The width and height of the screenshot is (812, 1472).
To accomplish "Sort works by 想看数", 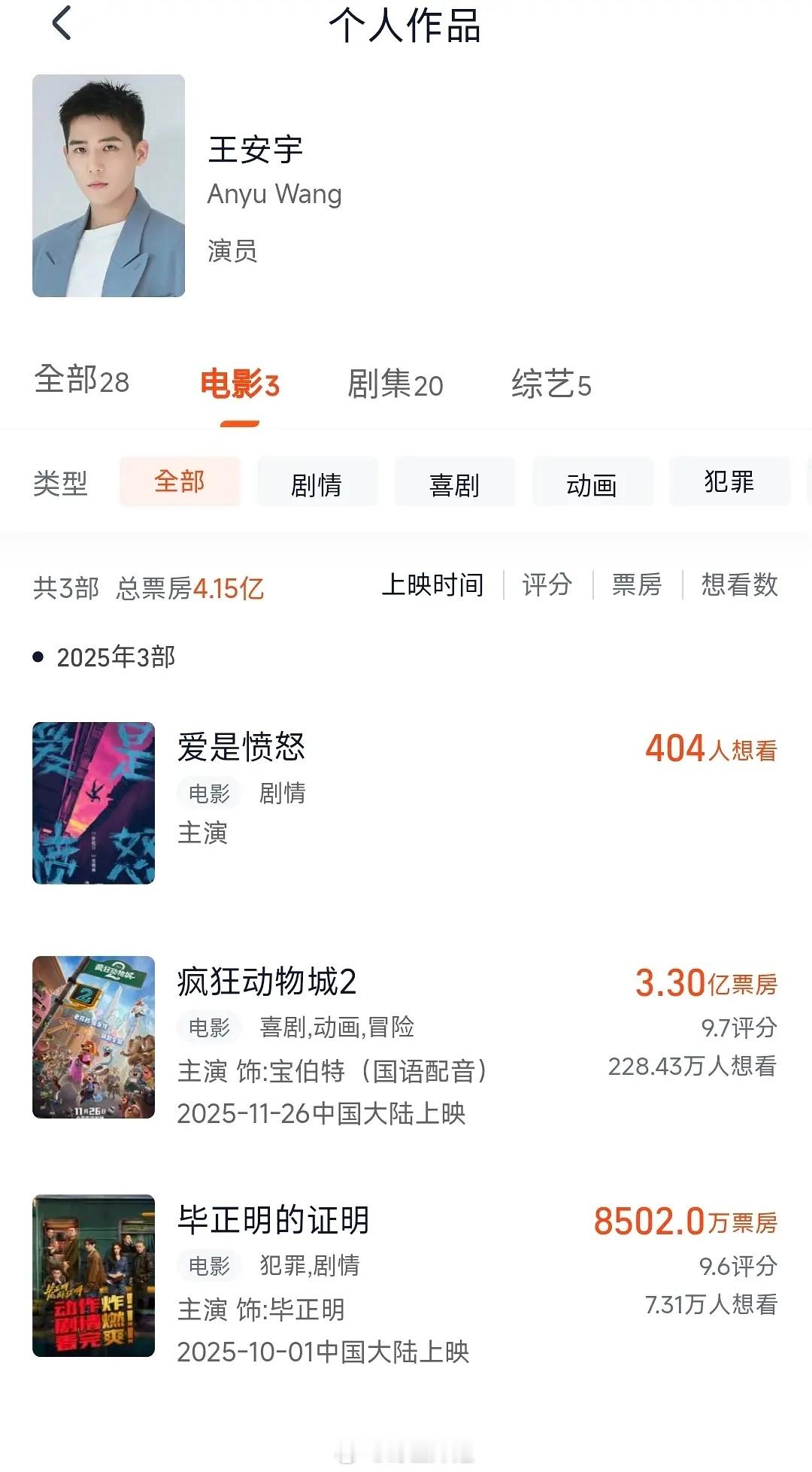I will (x=739, y=585).
